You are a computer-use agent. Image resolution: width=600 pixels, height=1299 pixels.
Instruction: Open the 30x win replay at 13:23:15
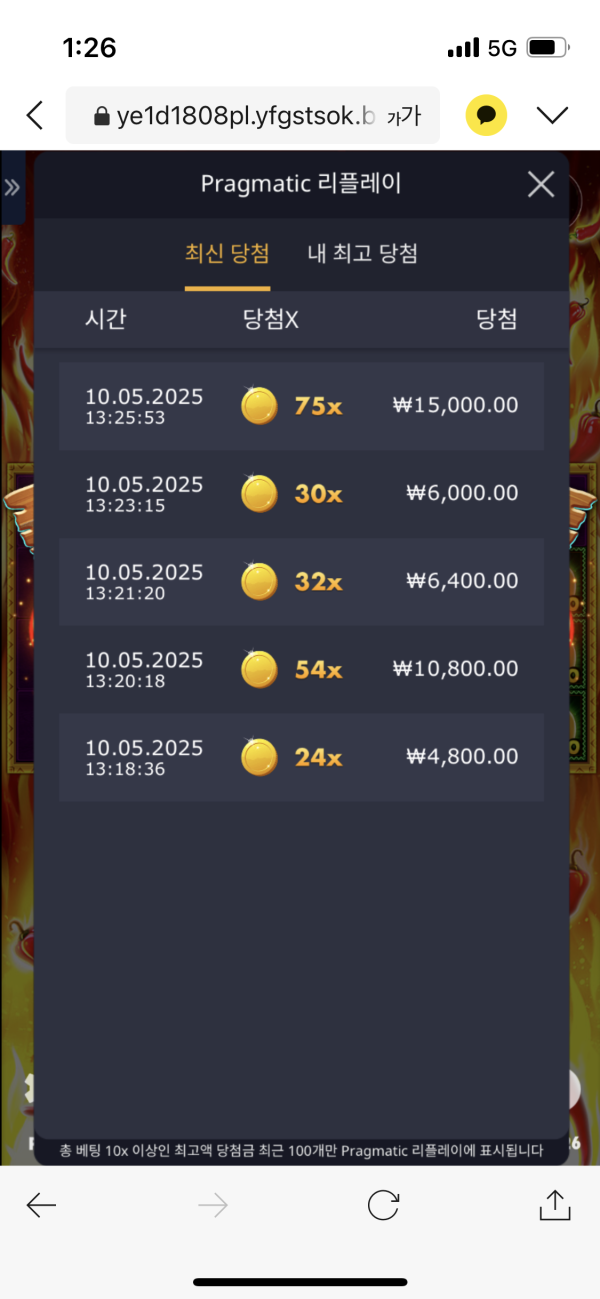coord(301,494)
